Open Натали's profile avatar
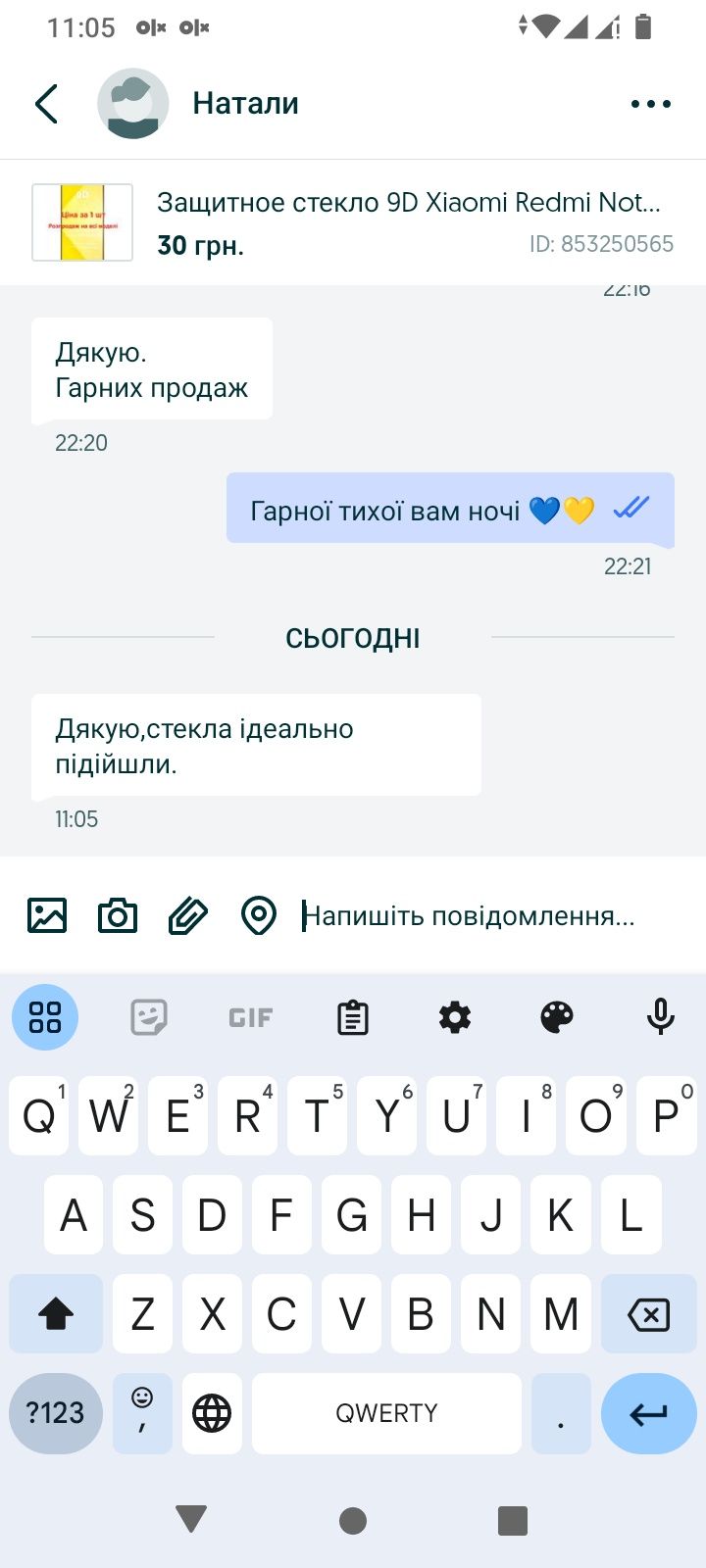706x1568 pixels. pos(133,104)
